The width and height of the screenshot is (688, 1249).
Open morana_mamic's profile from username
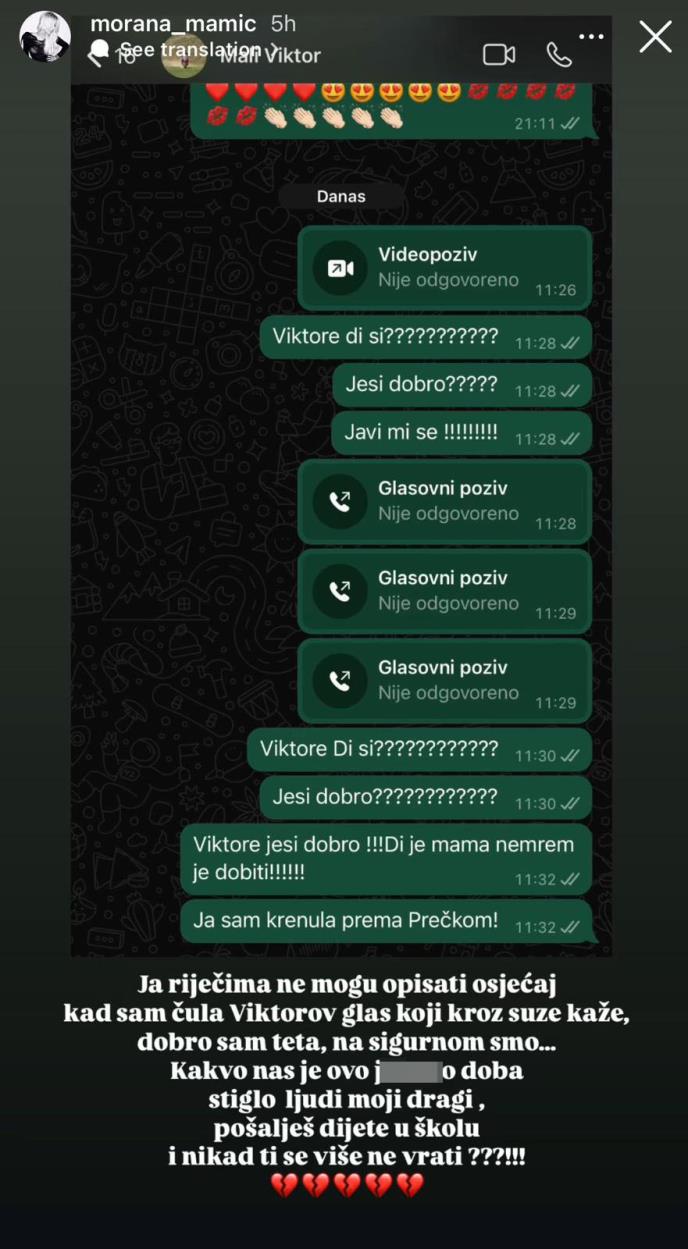[172, 23]
